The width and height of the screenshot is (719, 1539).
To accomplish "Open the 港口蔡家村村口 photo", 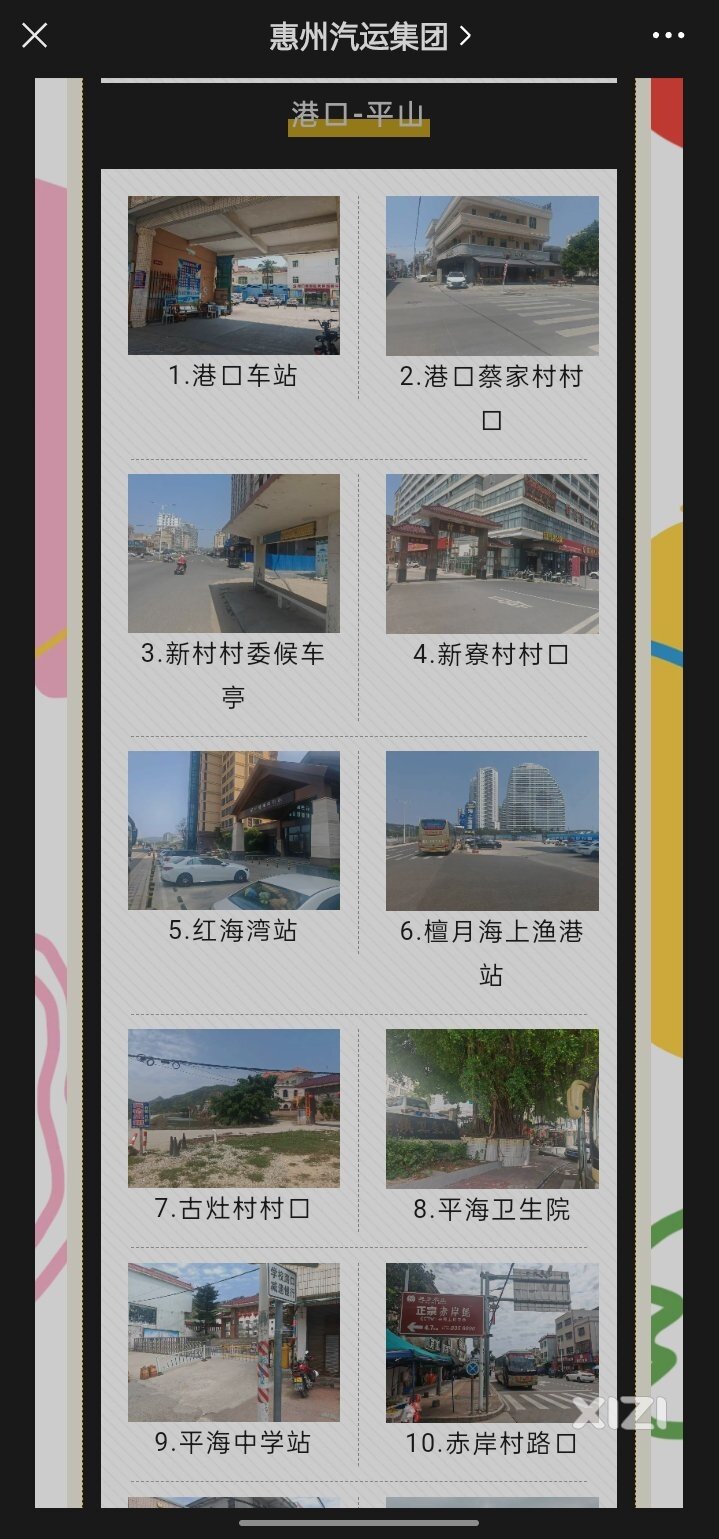I will 492,275.
